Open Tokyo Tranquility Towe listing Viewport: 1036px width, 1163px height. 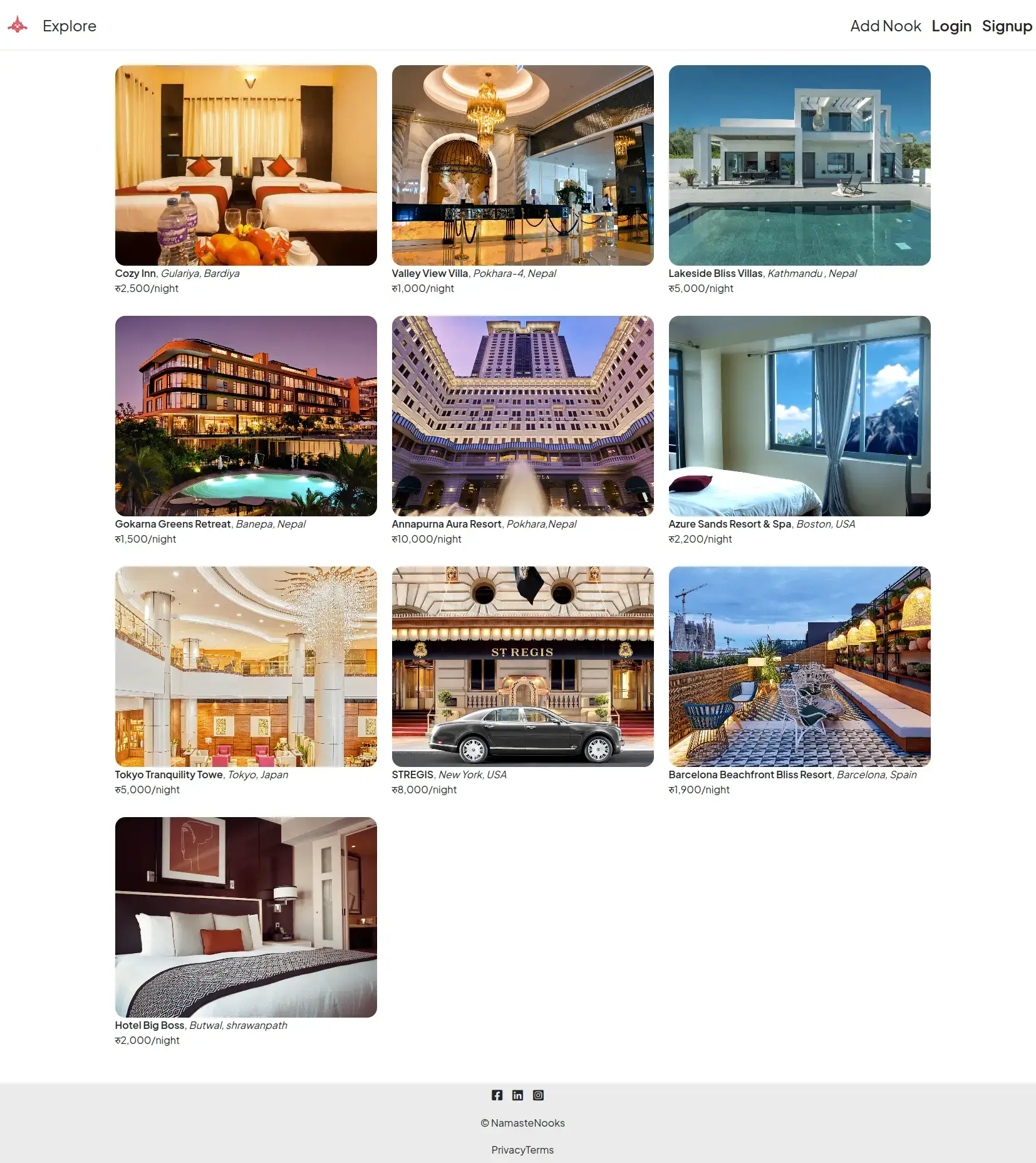coord(246,667)
